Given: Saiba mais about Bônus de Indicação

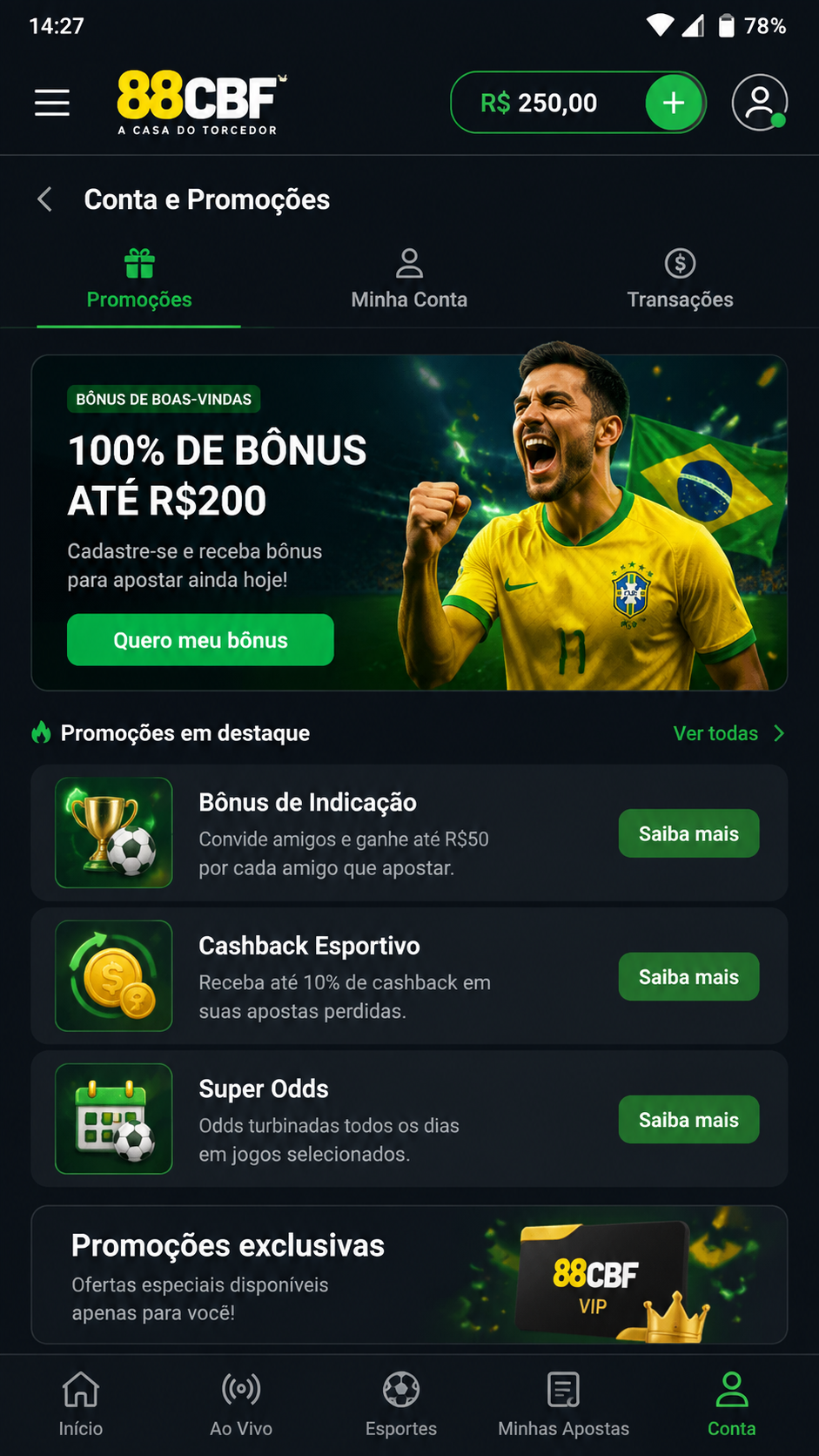Looking at the screenshot, I should pos(688,833).
